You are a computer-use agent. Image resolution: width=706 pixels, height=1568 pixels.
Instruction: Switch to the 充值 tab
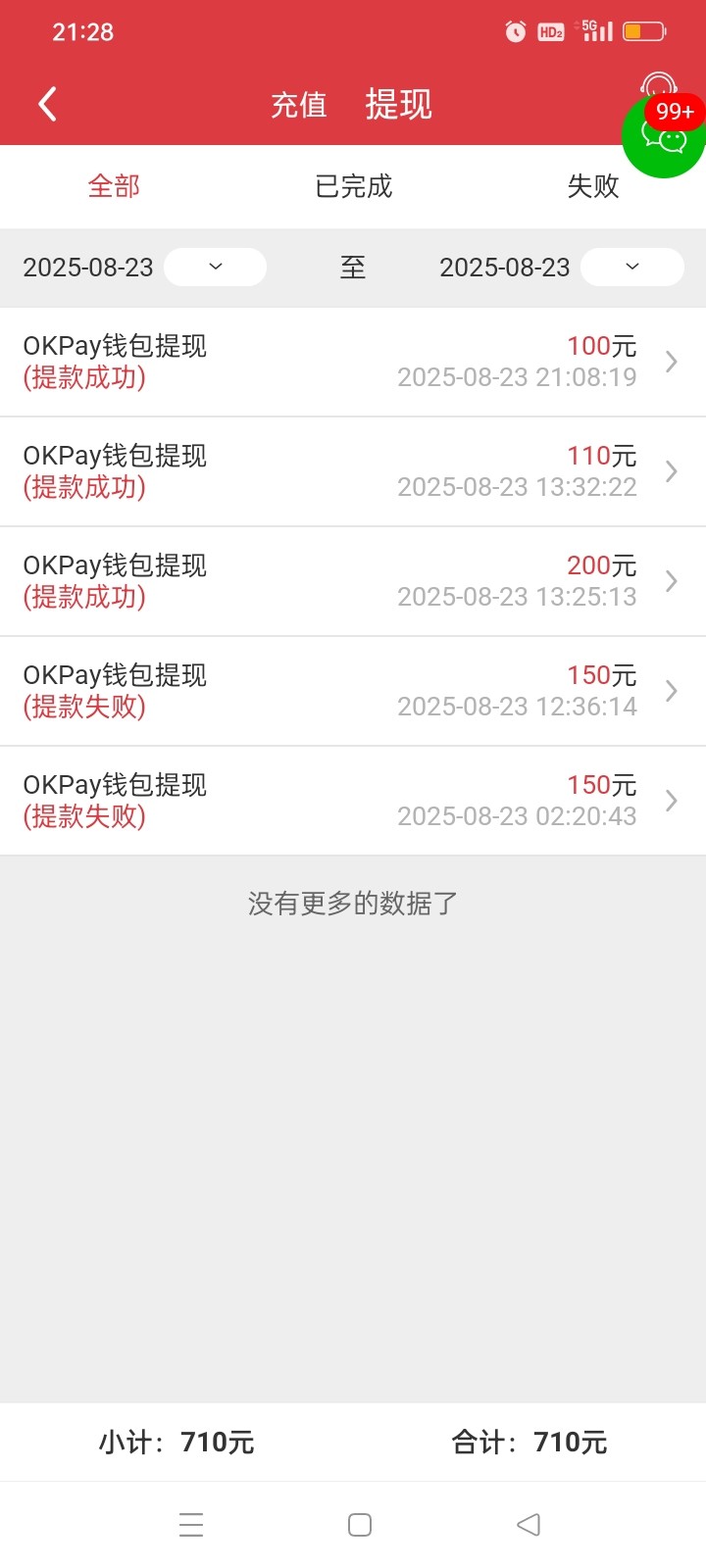point(298,105)
